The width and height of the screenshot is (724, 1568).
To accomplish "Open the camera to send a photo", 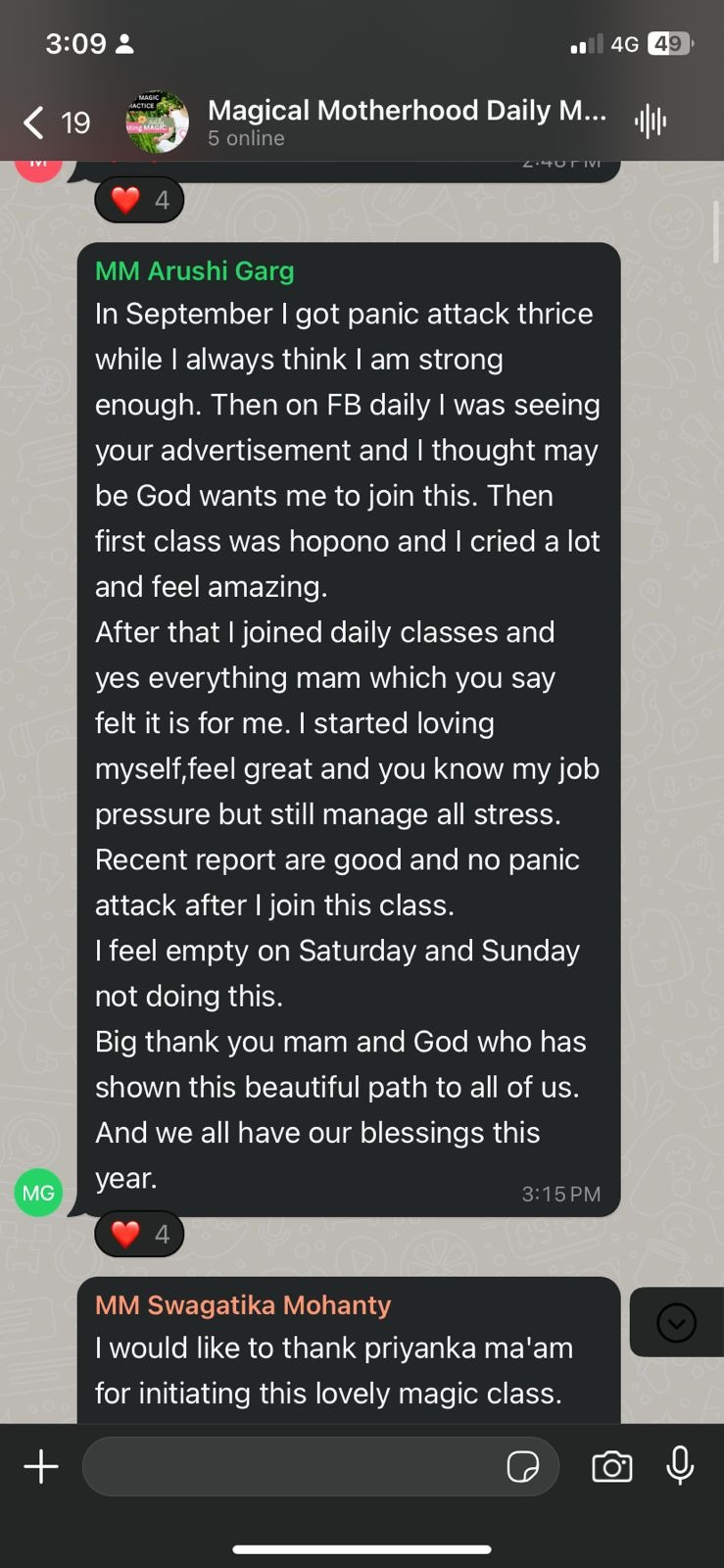I will coord(611,1466).
